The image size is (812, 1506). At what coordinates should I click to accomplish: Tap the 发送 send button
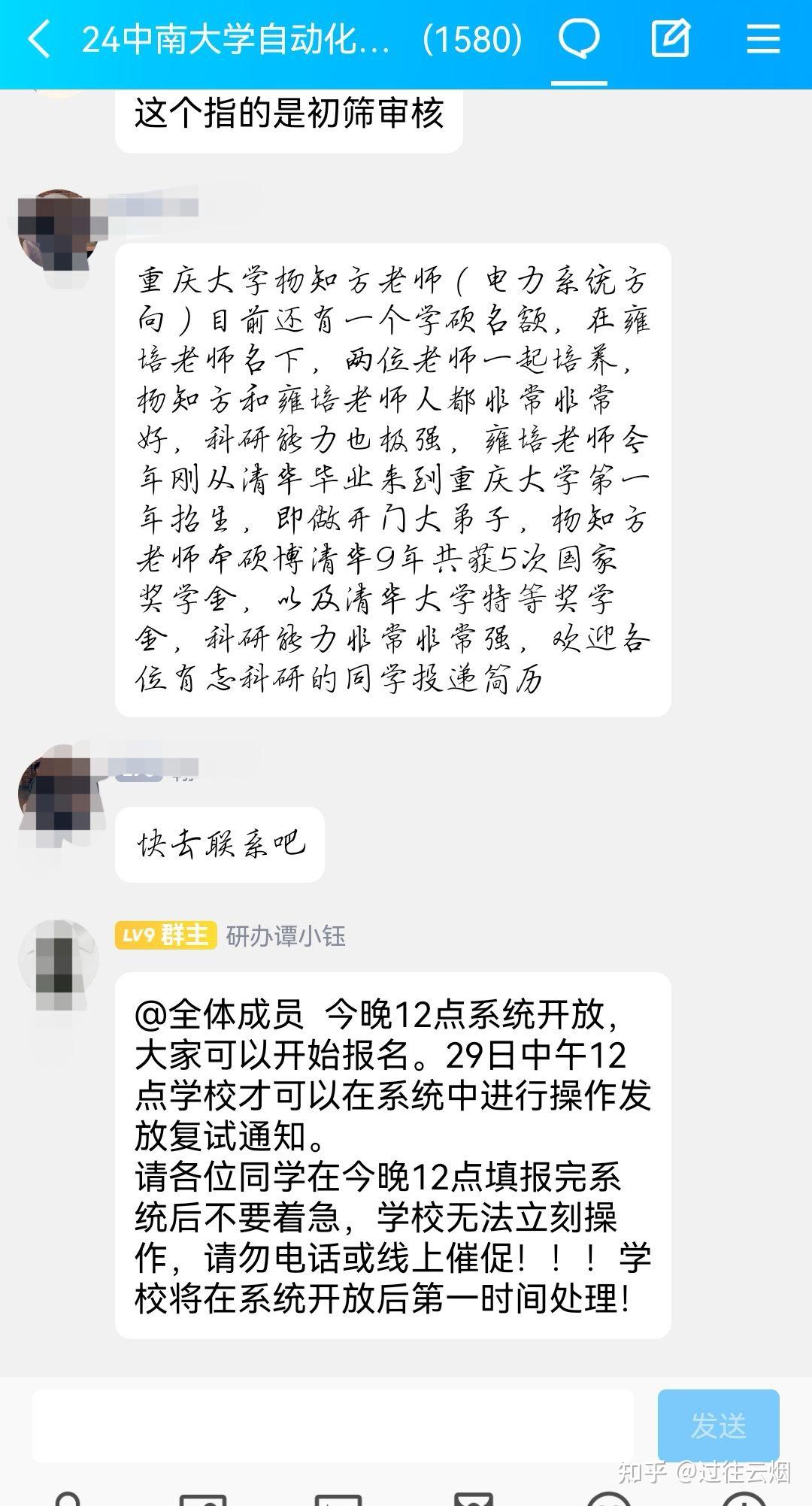pyautogui.click(x=718, y=1426)
